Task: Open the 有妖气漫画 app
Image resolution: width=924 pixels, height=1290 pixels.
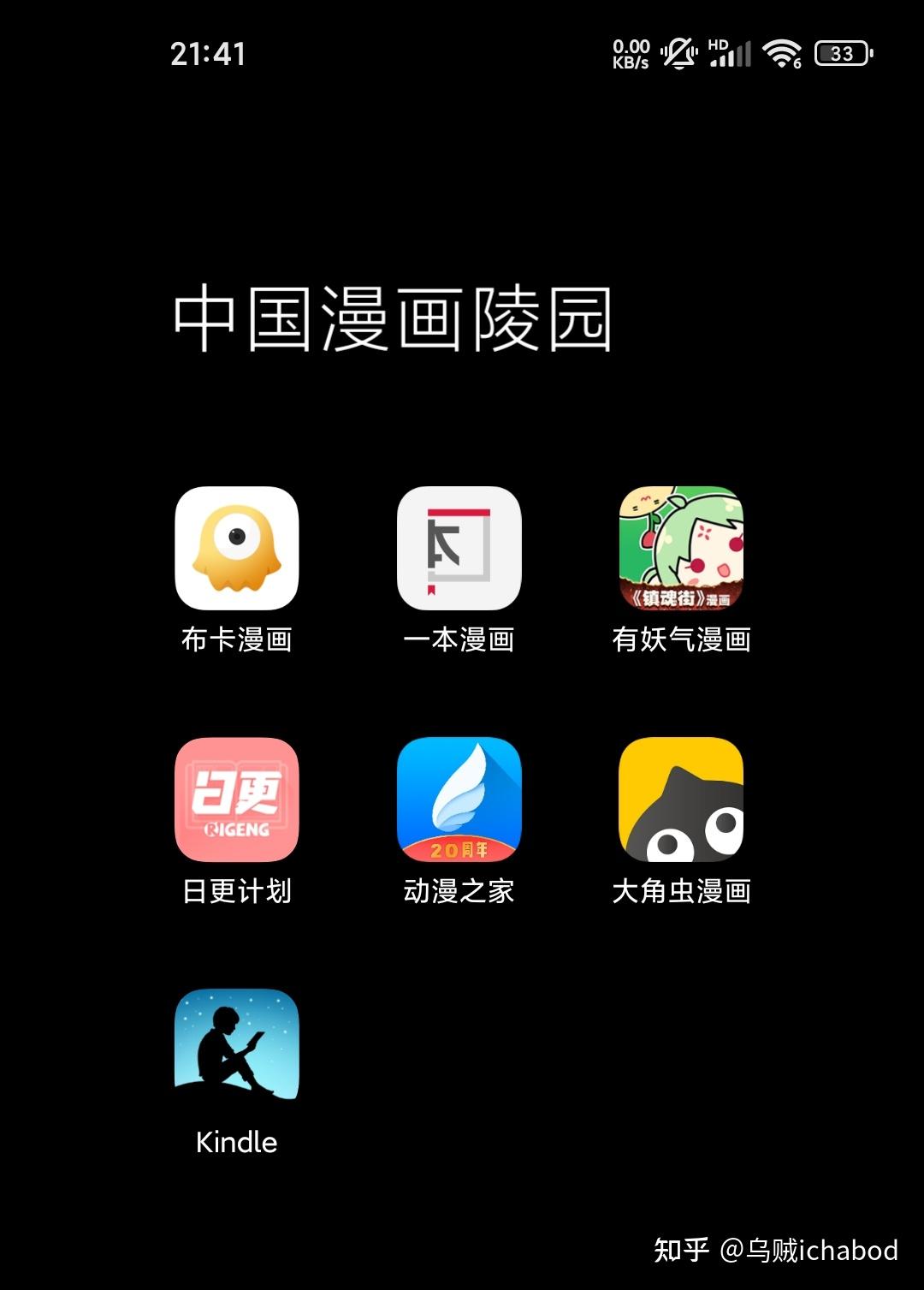Action: tap(681, 549)
